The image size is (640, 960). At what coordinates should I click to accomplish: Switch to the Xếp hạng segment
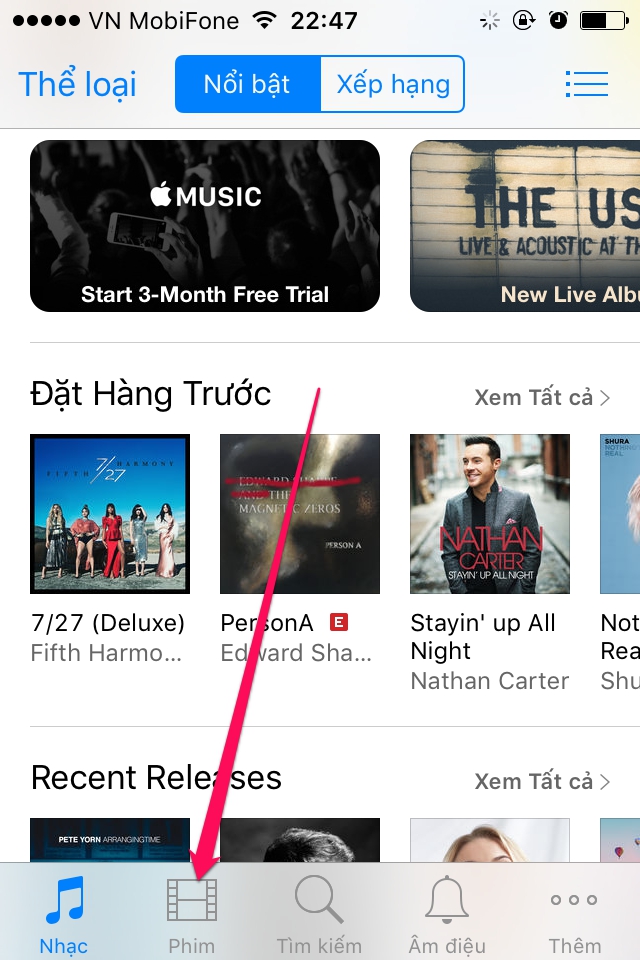392,84
